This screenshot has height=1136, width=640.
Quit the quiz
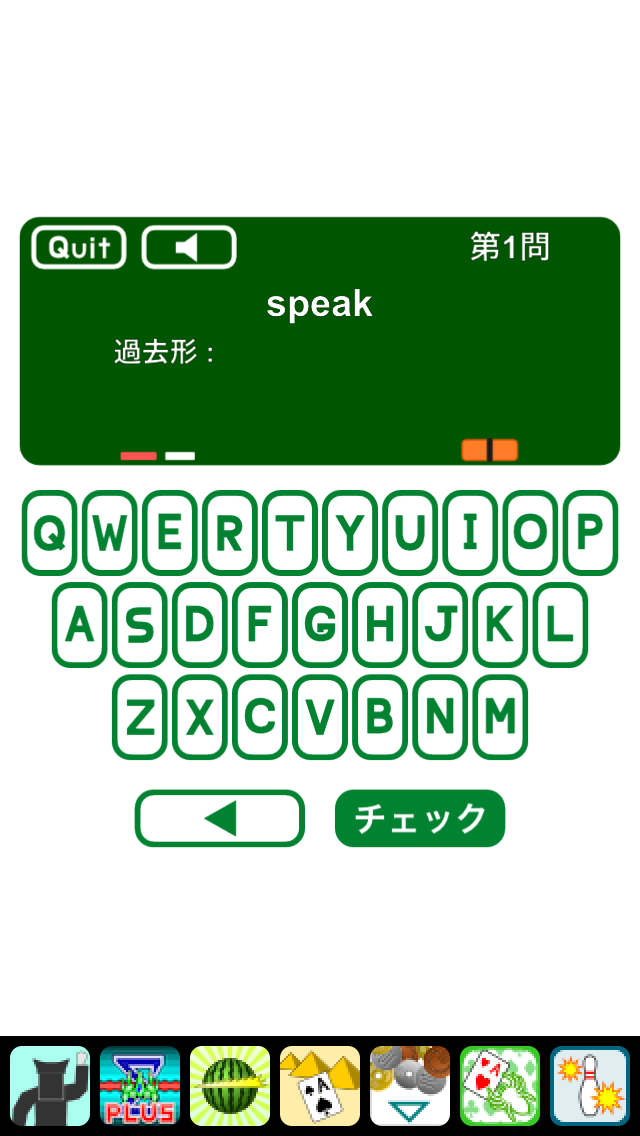click(79, 247)
